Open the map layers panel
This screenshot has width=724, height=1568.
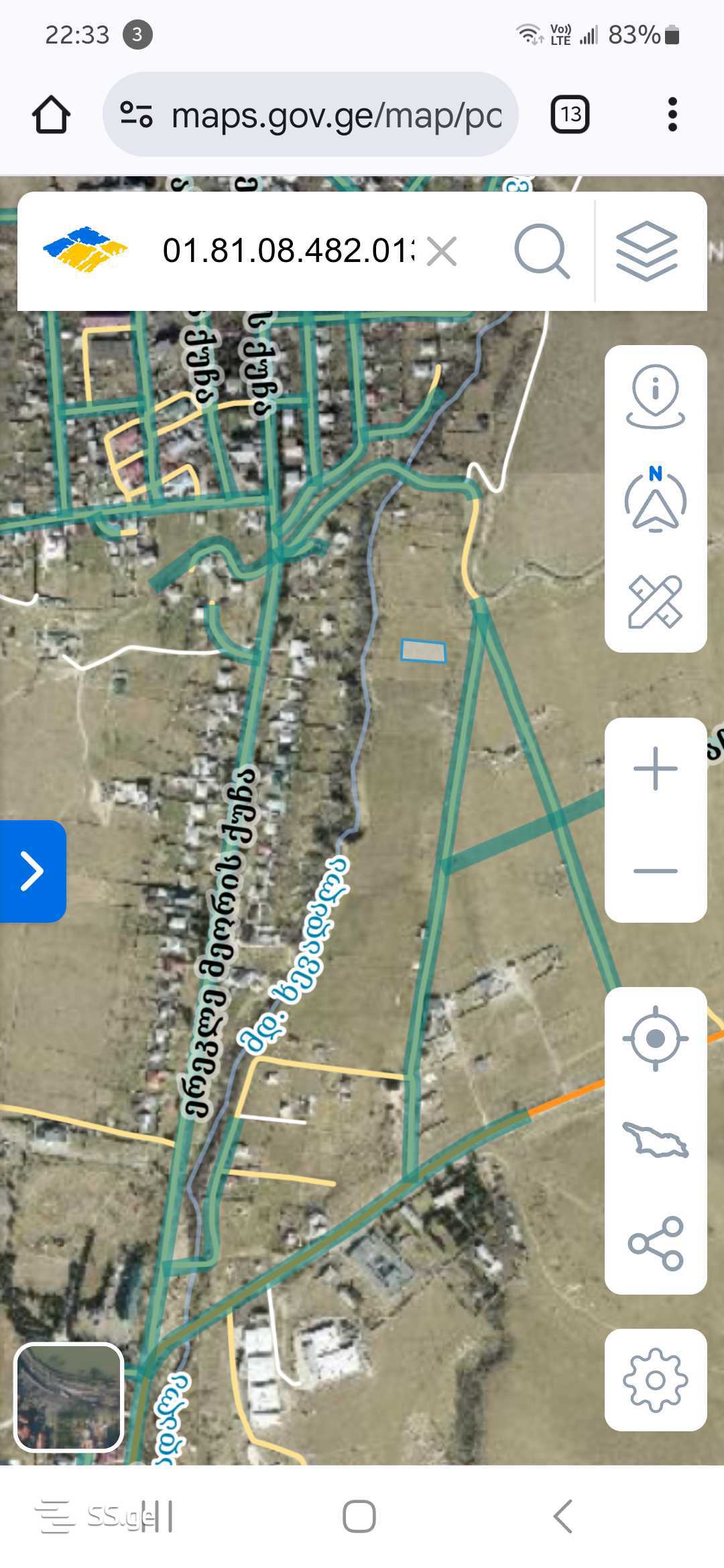pyautogui.click(x=647, y=251)
